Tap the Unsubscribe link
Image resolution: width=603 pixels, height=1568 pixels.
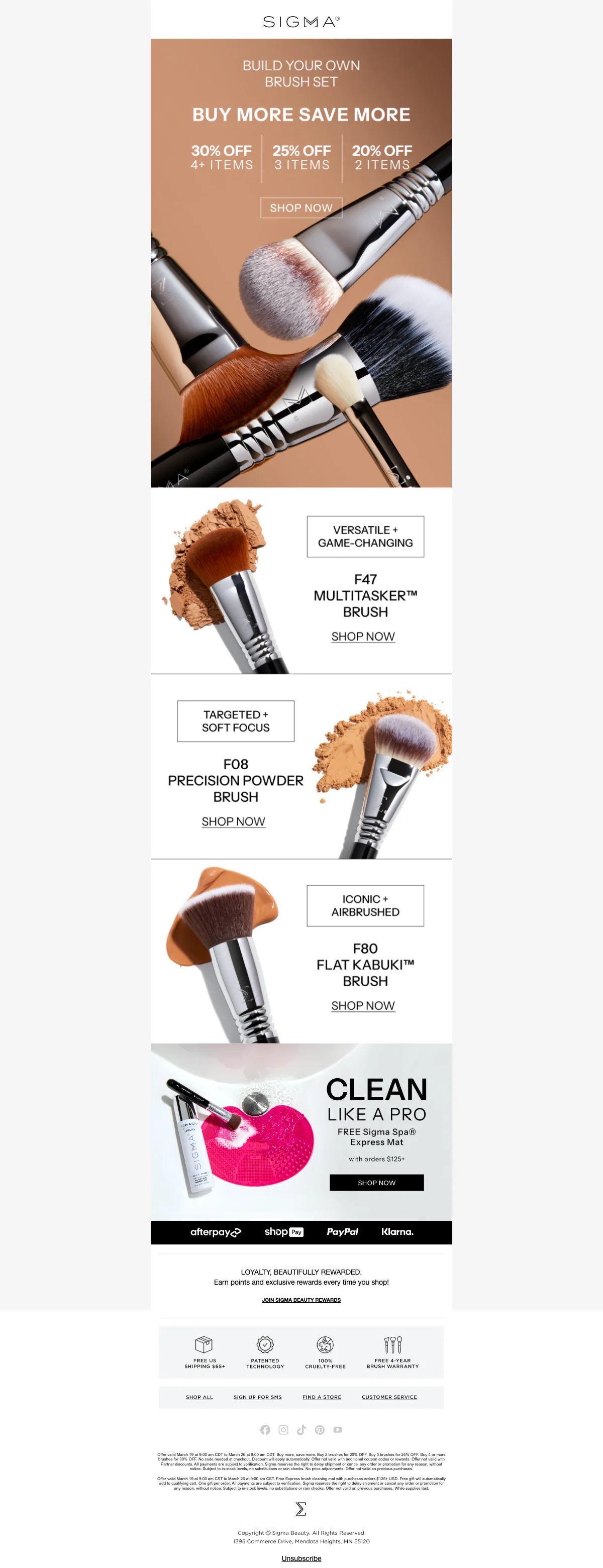point(301,1558)
